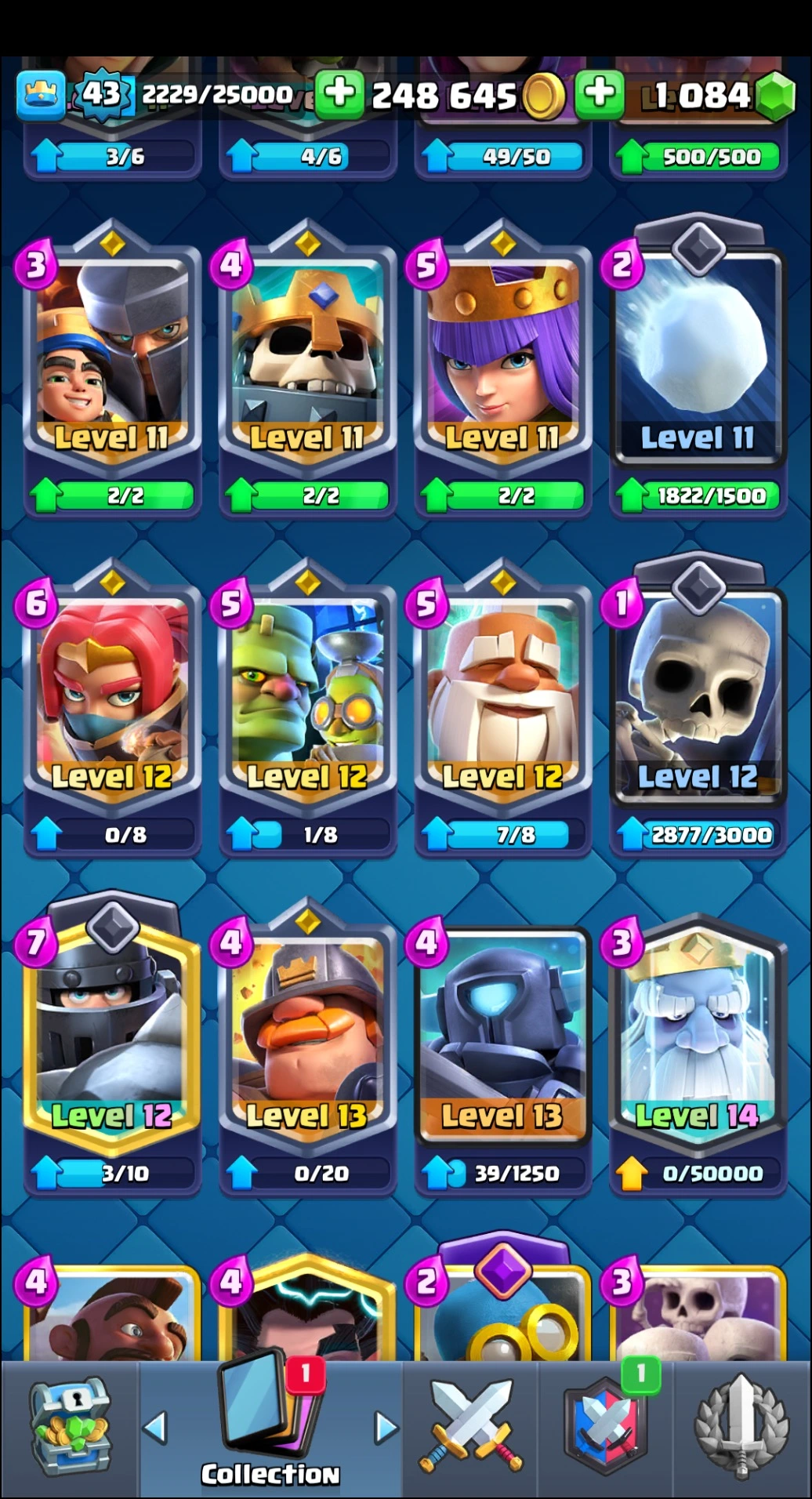
Task: Tap the plus button to add gems
Action: point(600,93)
